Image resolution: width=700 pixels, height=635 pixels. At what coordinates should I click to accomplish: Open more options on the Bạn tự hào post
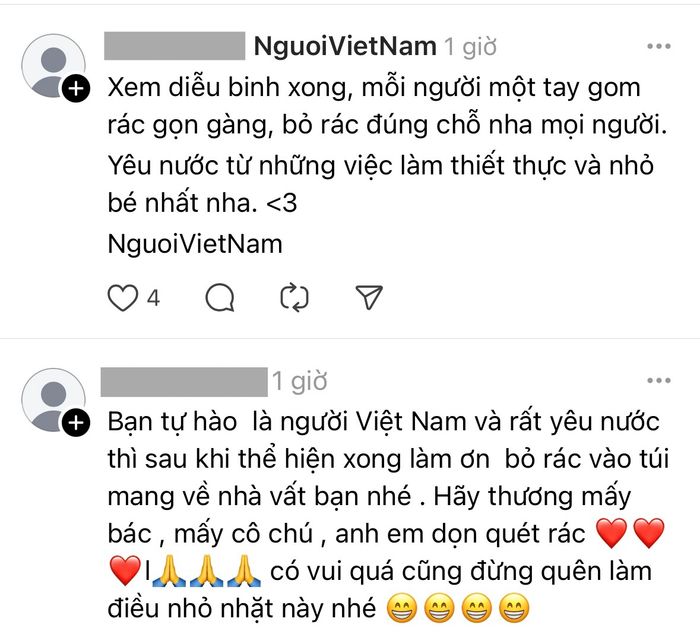658,381
